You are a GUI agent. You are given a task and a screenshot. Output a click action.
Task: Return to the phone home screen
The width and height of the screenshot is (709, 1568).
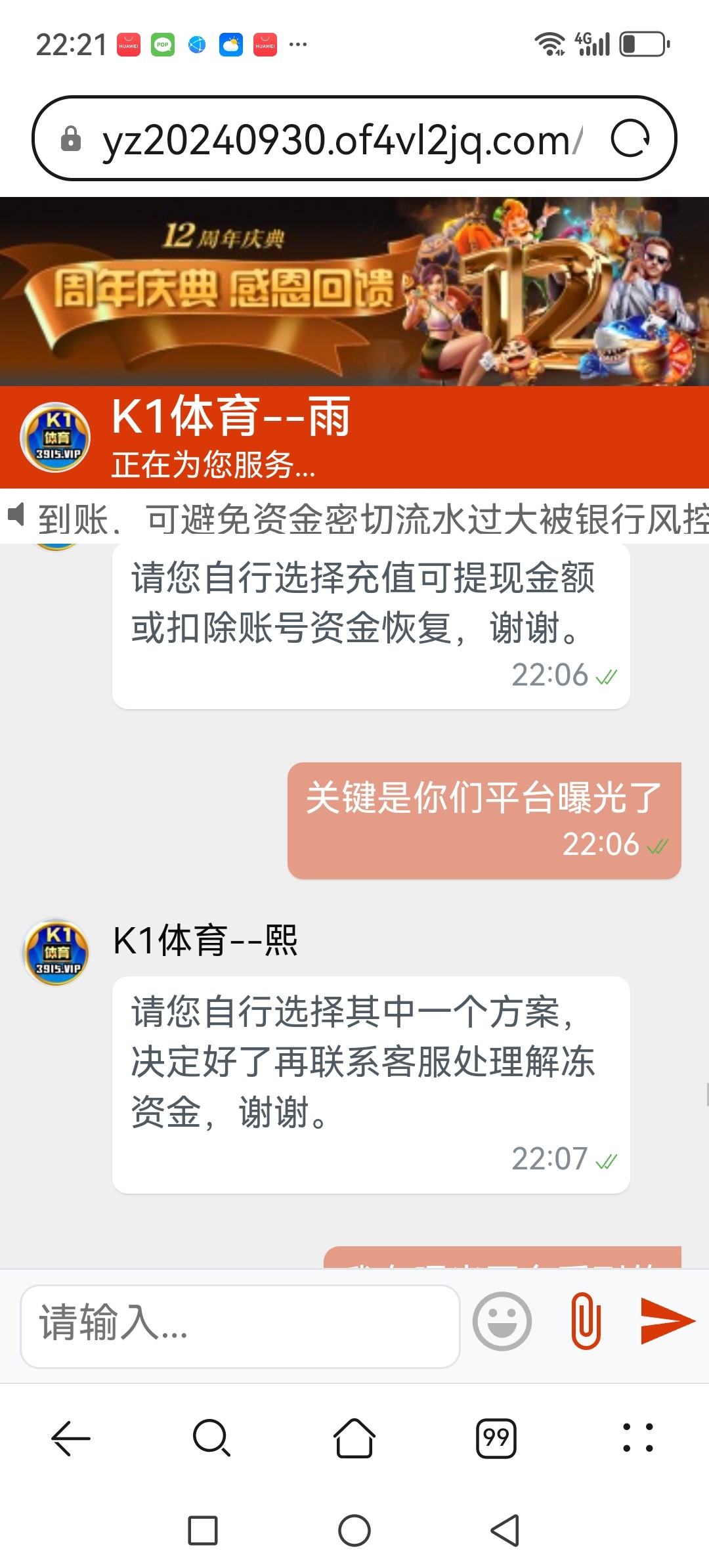[354, 1531]
